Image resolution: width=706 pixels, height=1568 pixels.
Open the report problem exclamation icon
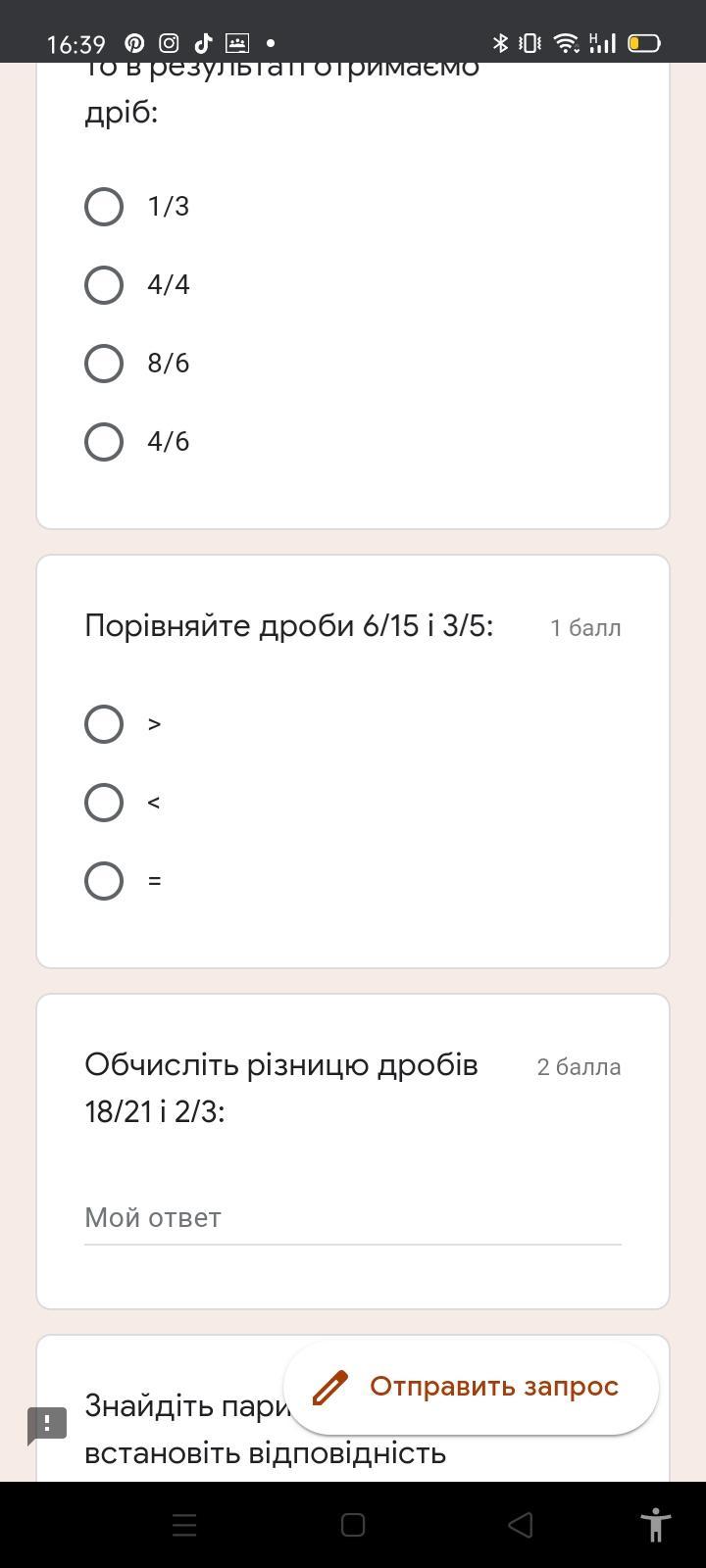click(47, 1425)
